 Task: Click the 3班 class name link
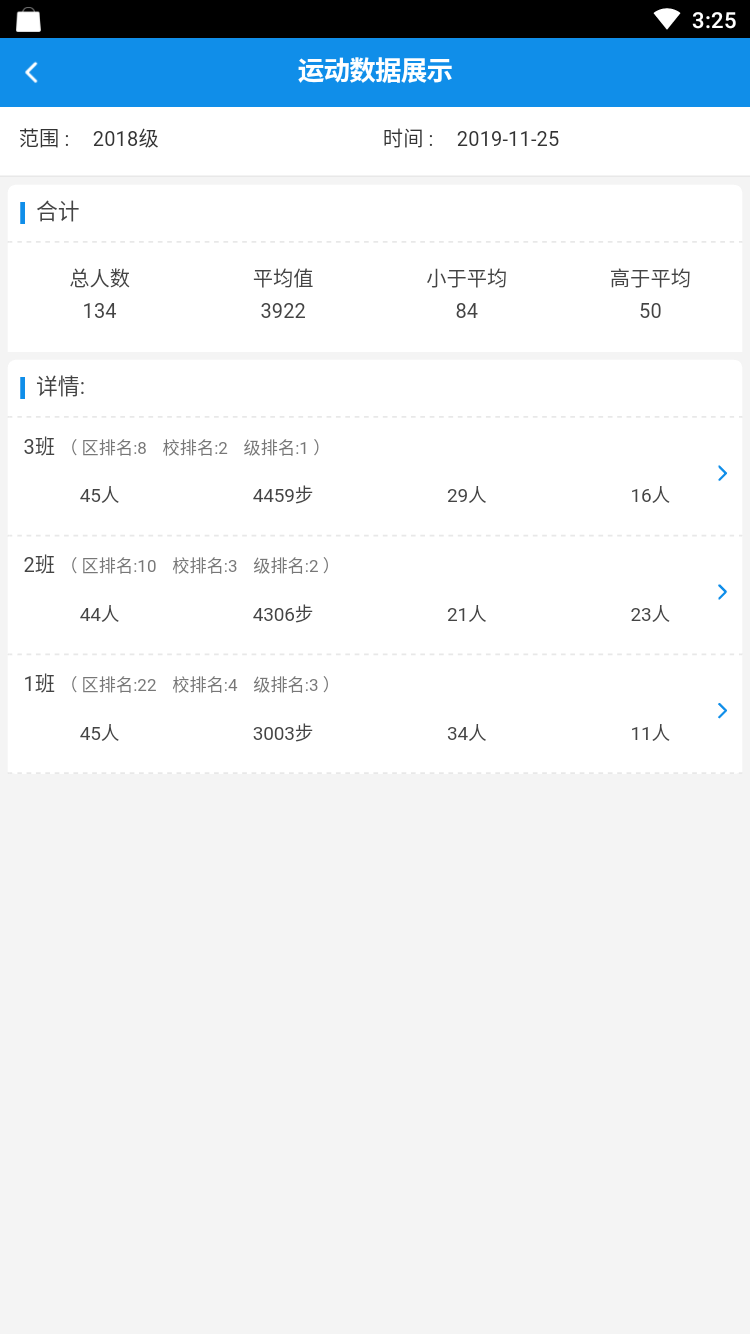[x=41, y=447]
